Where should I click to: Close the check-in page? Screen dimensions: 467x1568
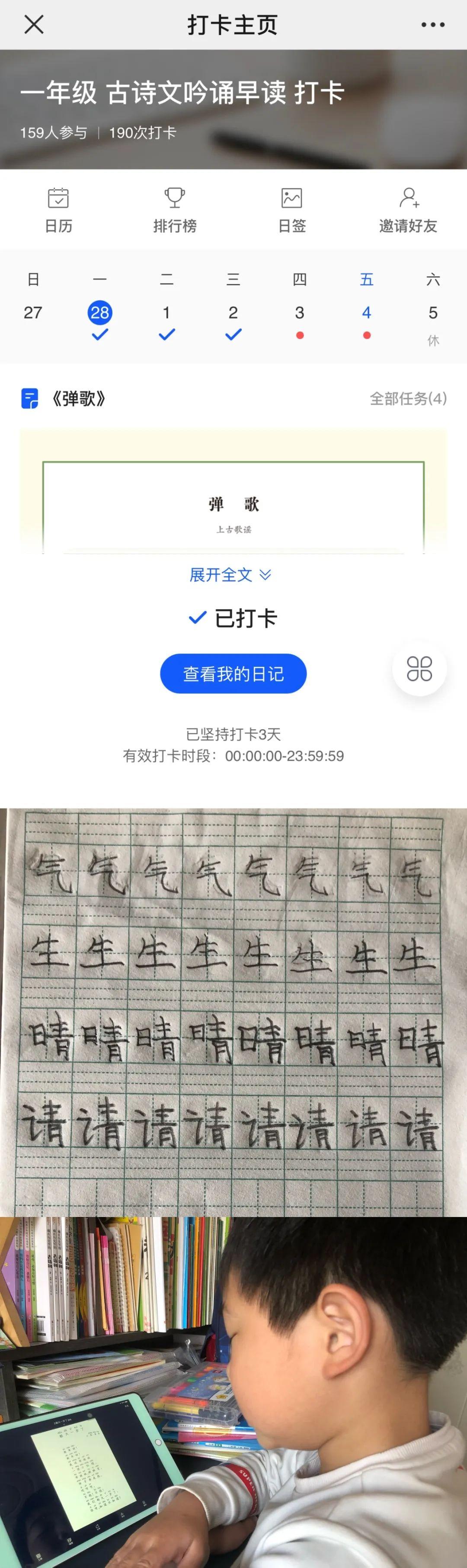click(33, 25)
